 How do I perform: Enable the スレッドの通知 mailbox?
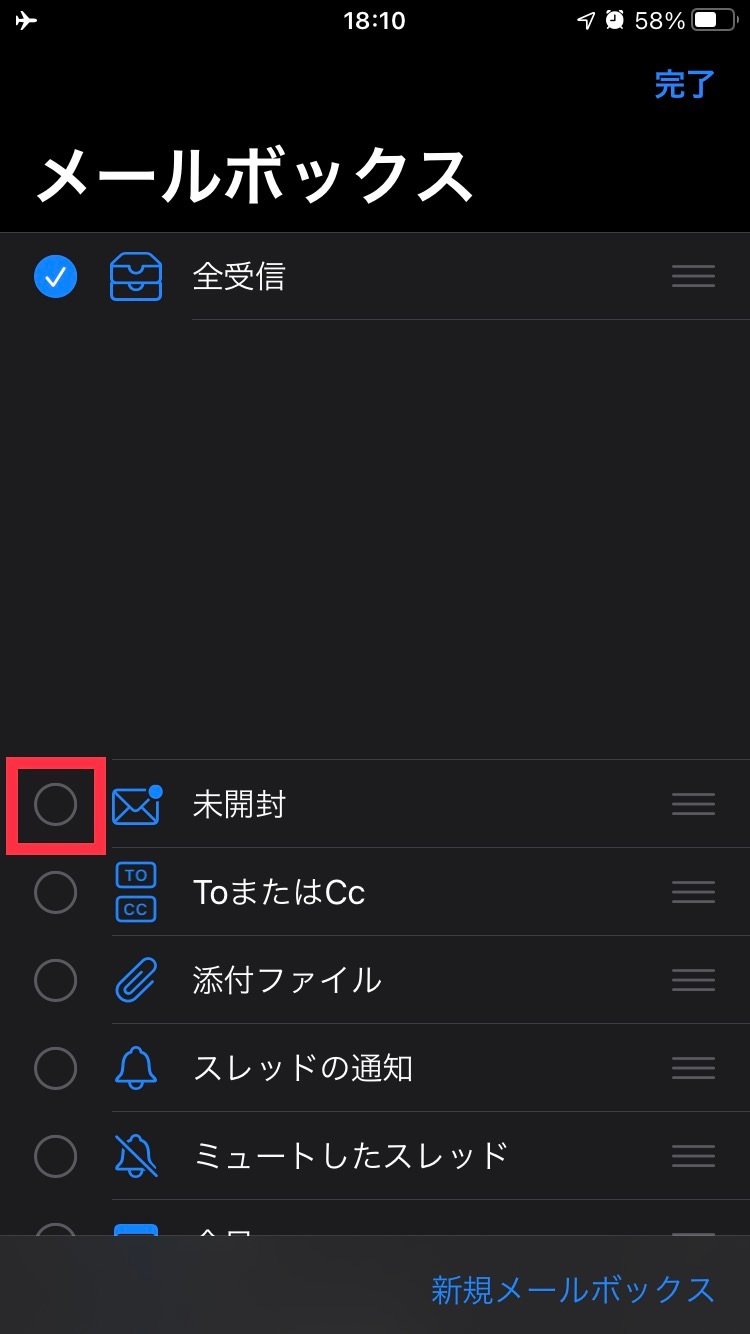(x=55, y=1068)
